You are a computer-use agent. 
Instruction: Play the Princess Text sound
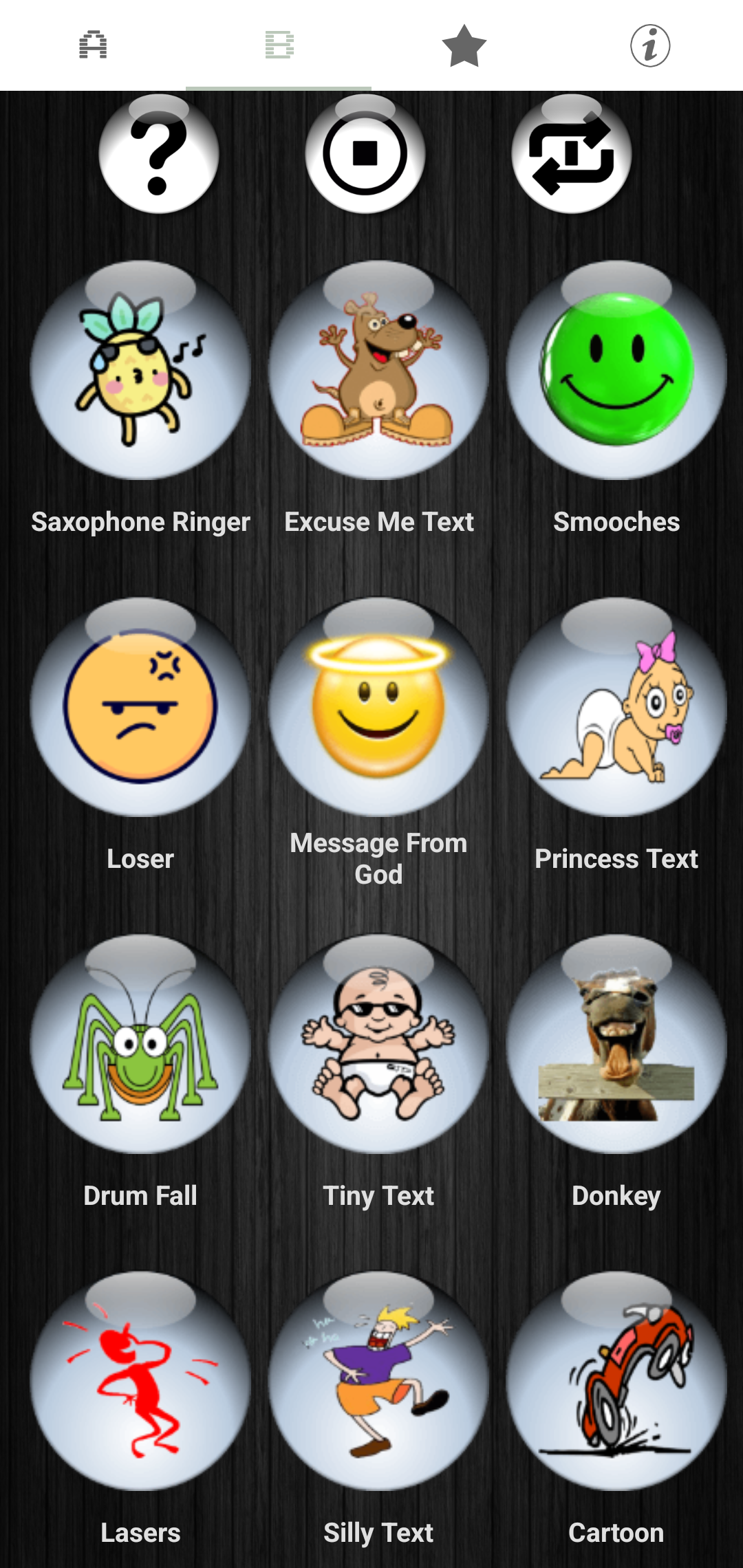point(616,707)
